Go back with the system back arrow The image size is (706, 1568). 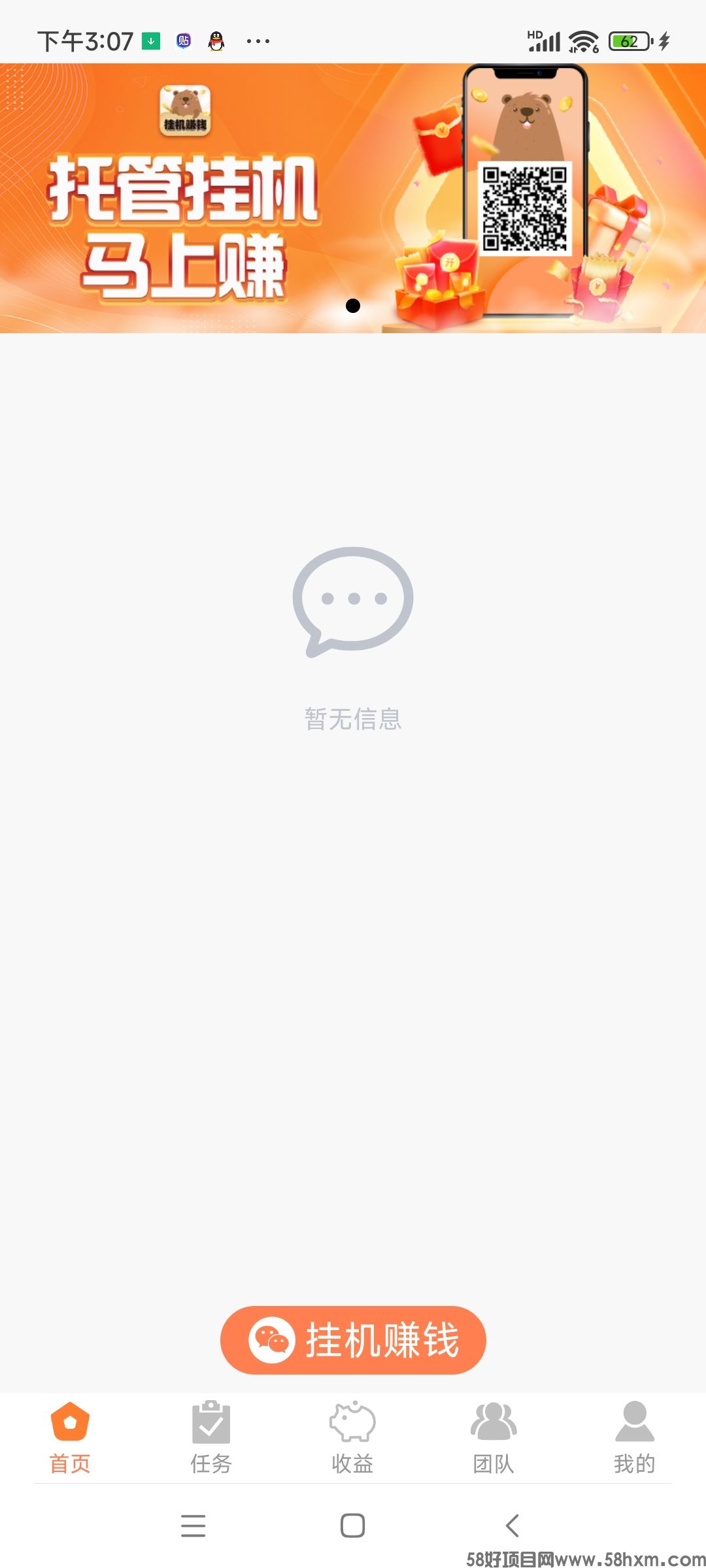513,1526
